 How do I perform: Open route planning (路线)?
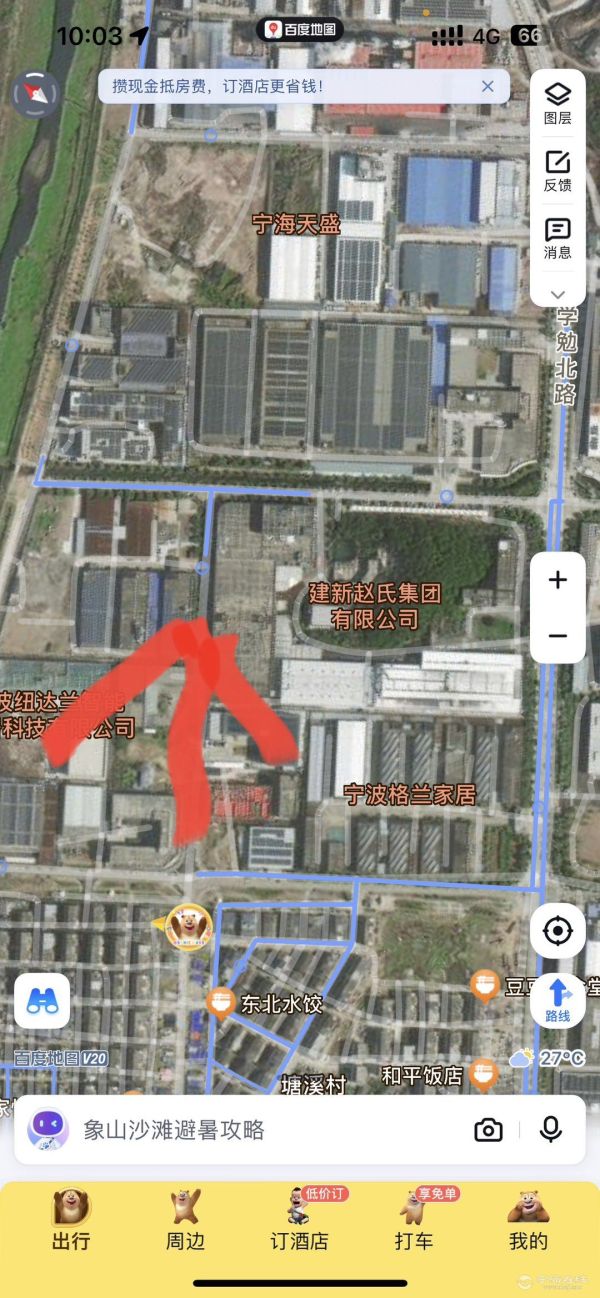click(x=558, y=1000)
